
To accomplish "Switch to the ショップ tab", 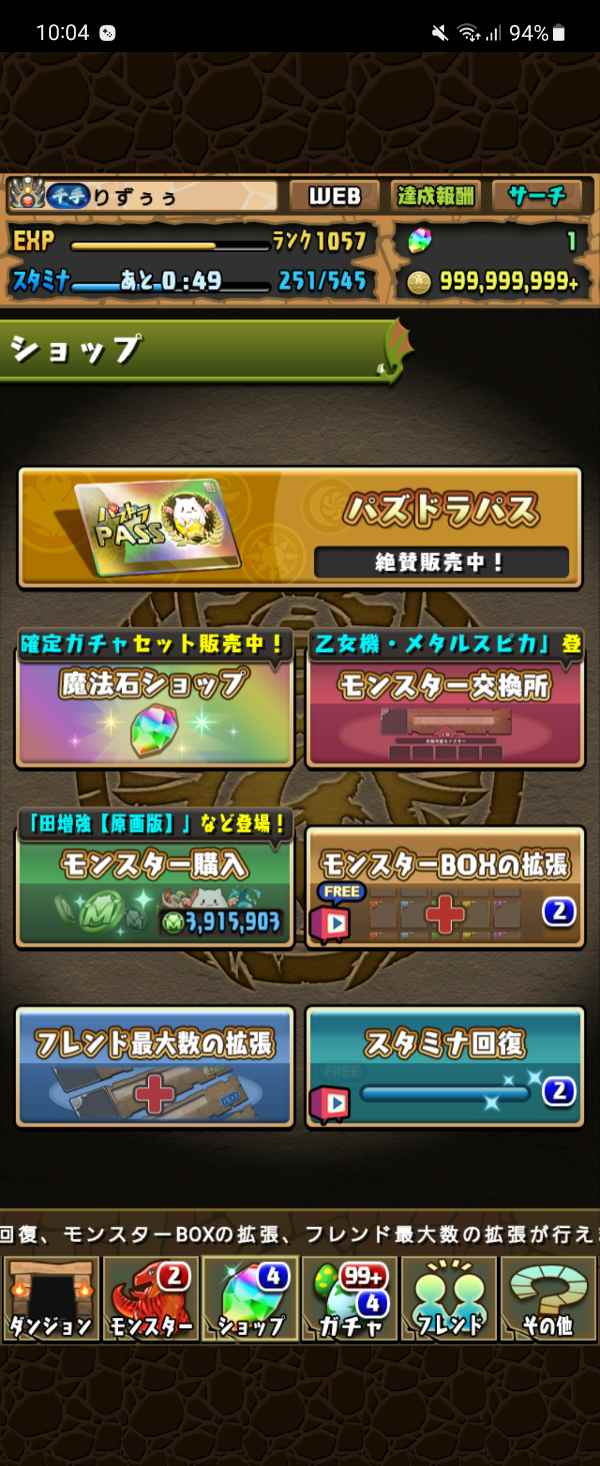I will 250,1298.
